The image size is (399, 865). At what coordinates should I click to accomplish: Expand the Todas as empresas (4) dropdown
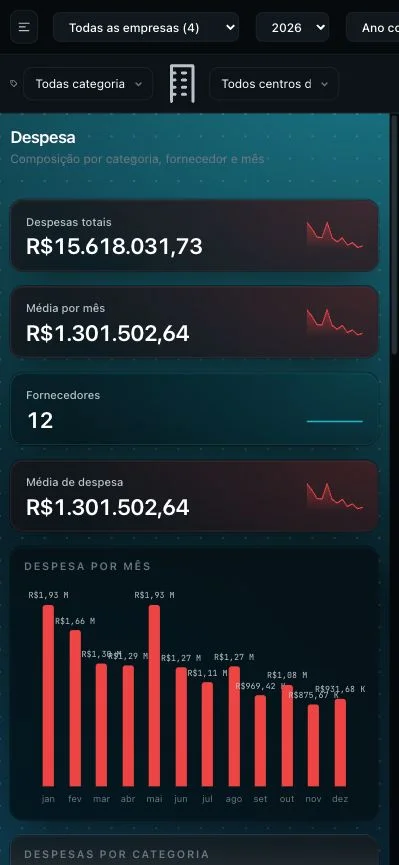pos(146,27)
